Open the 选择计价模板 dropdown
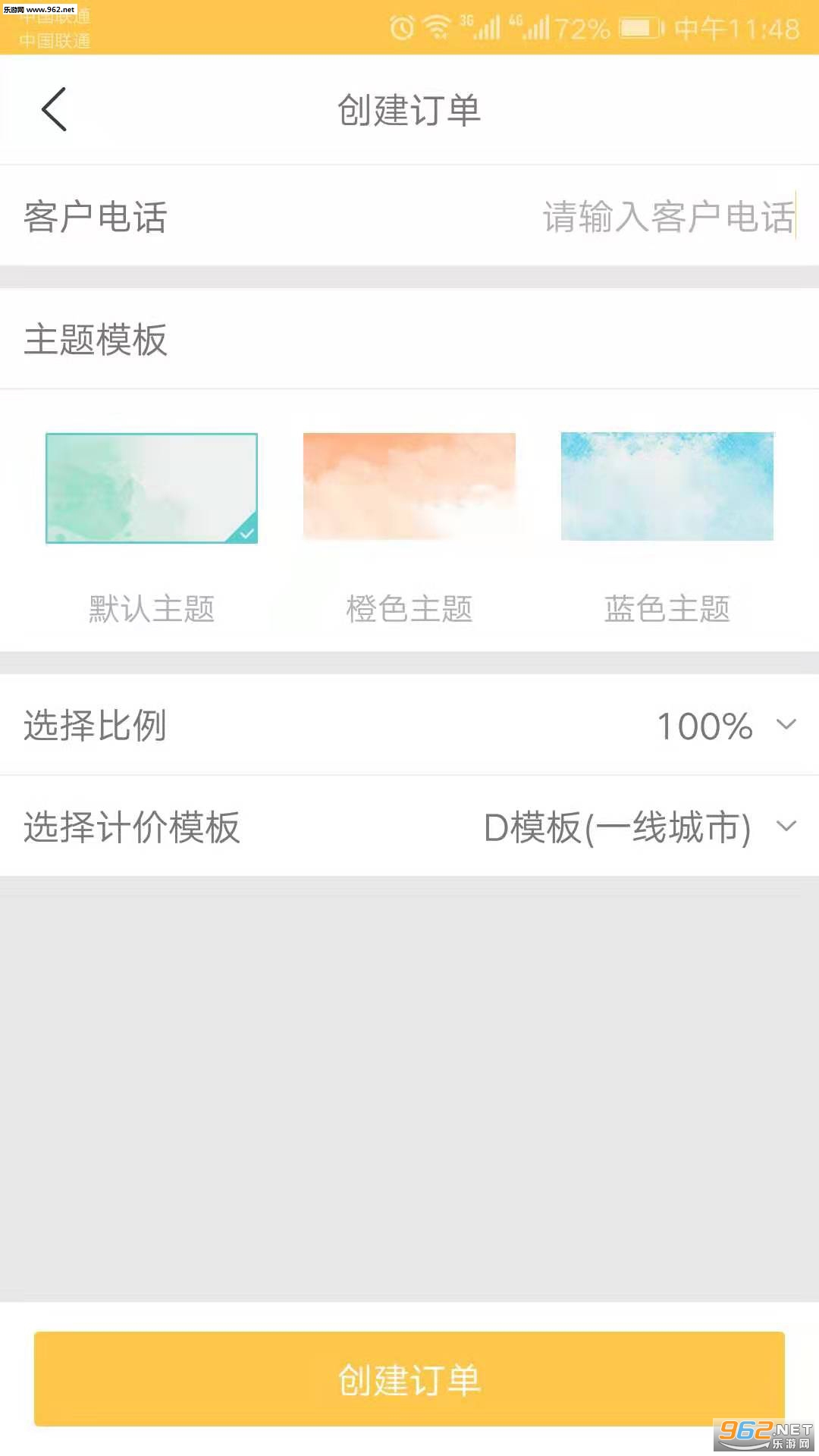 tap(639, 827)
